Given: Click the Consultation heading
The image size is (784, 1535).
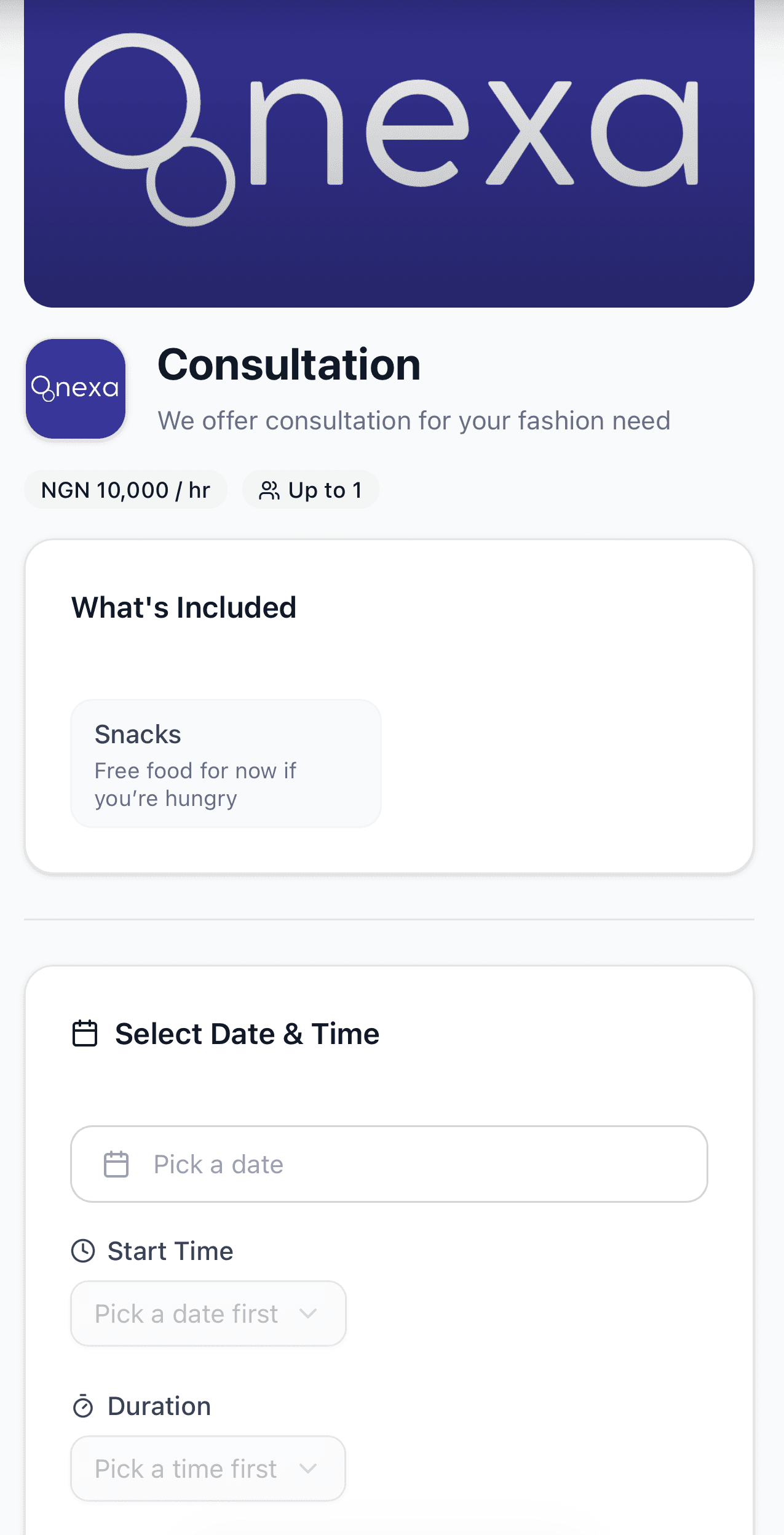Looking at the screenshot, I should [x=289, y=364].
